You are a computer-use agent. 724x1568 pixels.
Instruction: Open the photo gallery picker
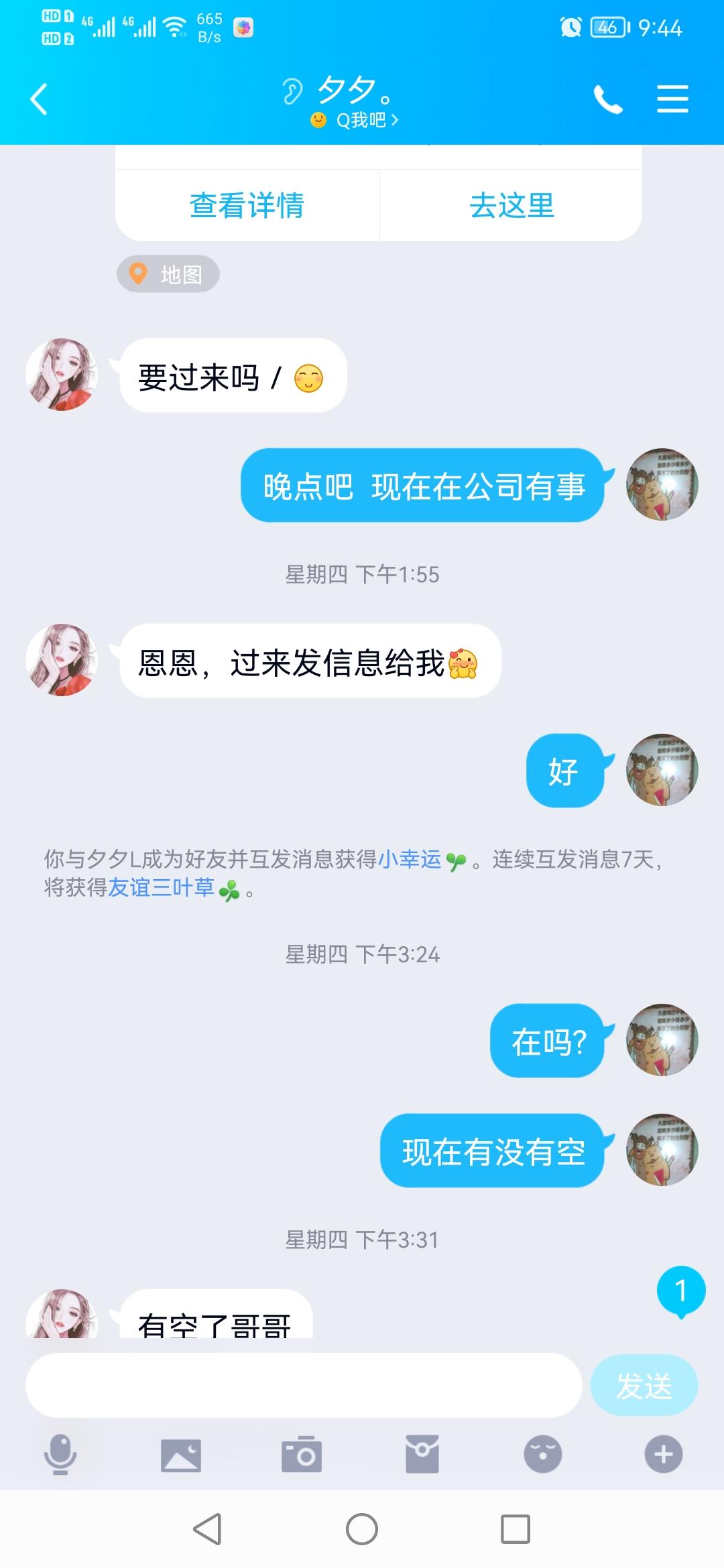(x=181, y=1454)
